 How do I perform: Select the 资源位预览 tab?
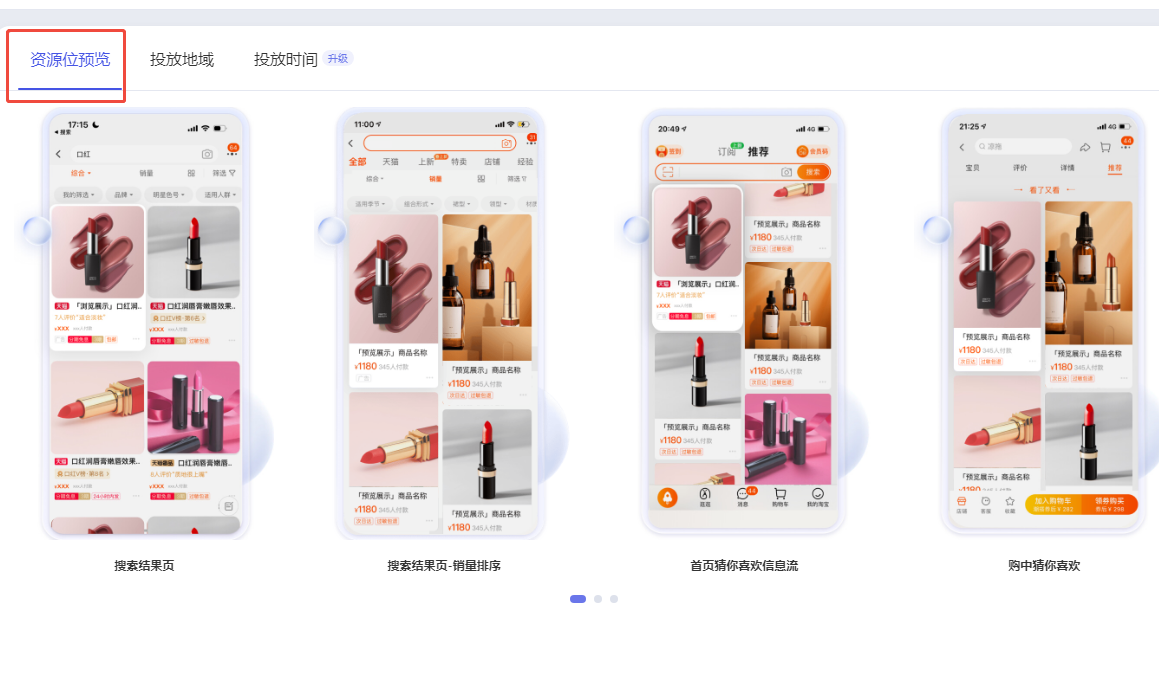pos(70,59)
